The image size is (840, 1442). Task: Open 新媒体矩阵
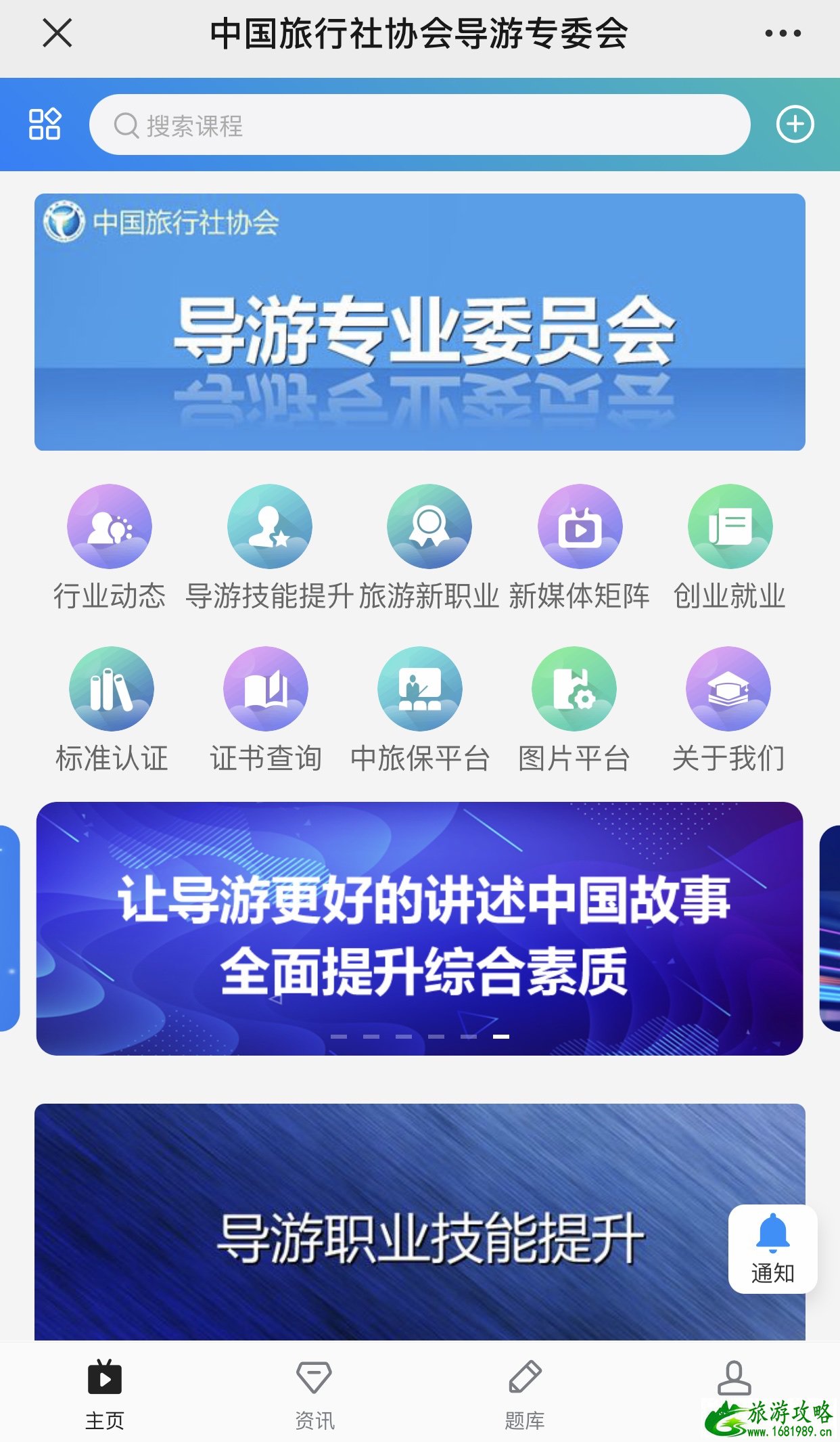(580, 547)
